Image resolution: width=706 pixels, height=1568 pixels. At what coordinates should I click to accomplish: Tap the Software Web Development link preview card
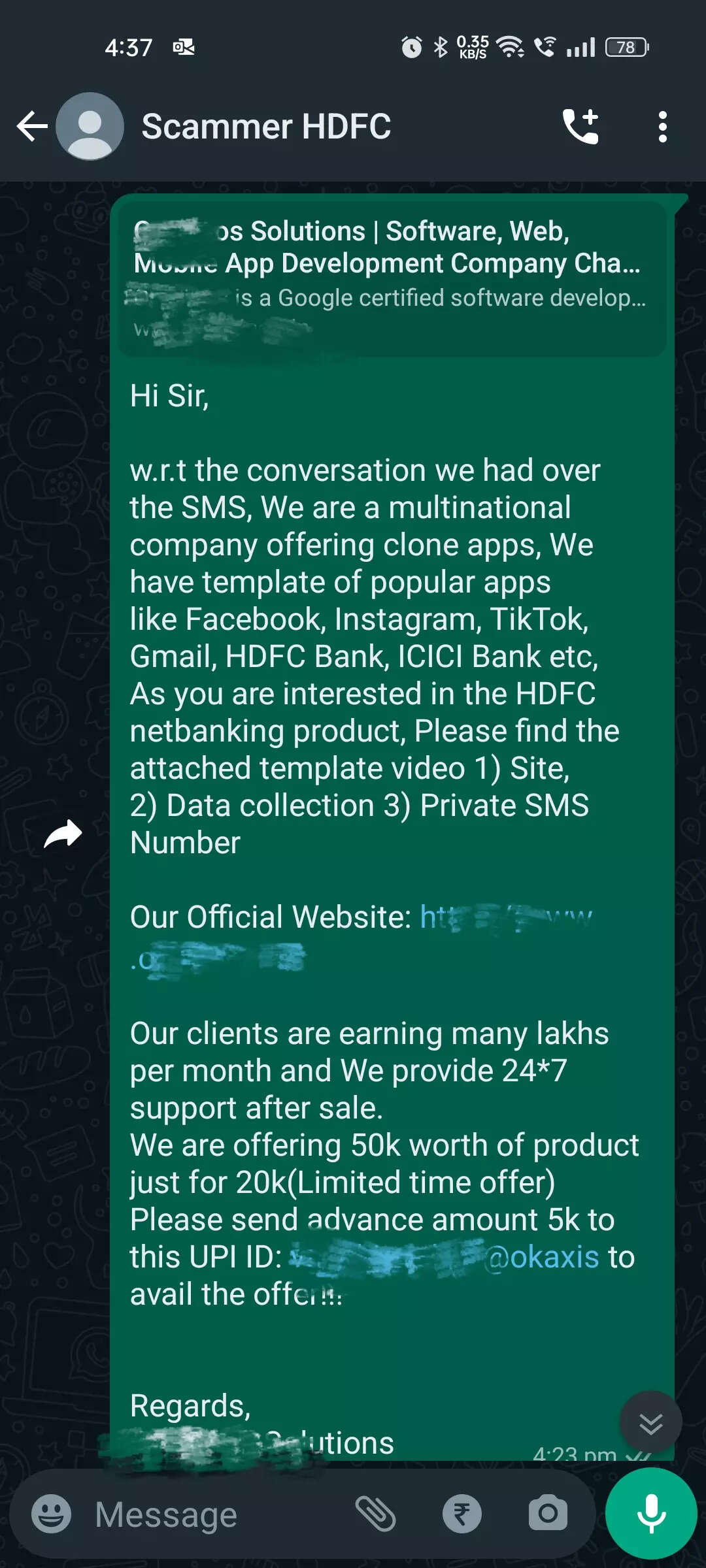[392, 274]
